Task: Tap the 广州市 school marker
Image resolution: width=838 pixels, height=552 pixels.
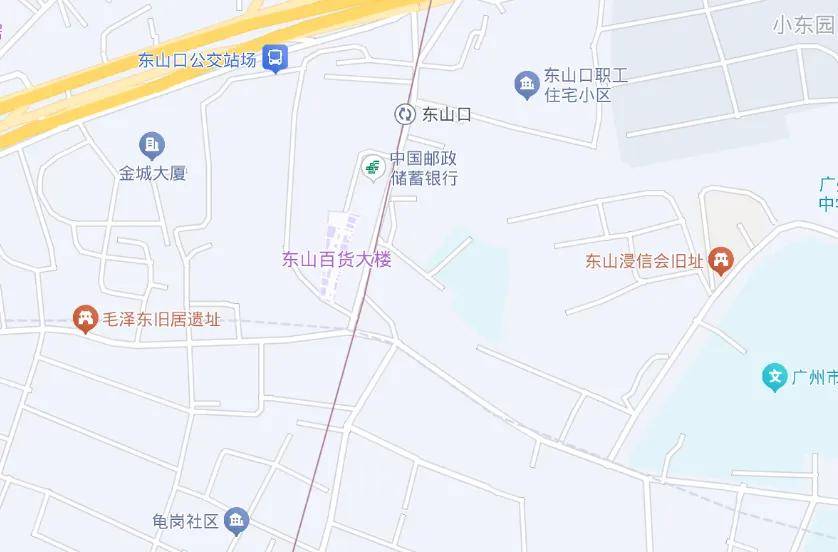Action: (x=774, y=377)
